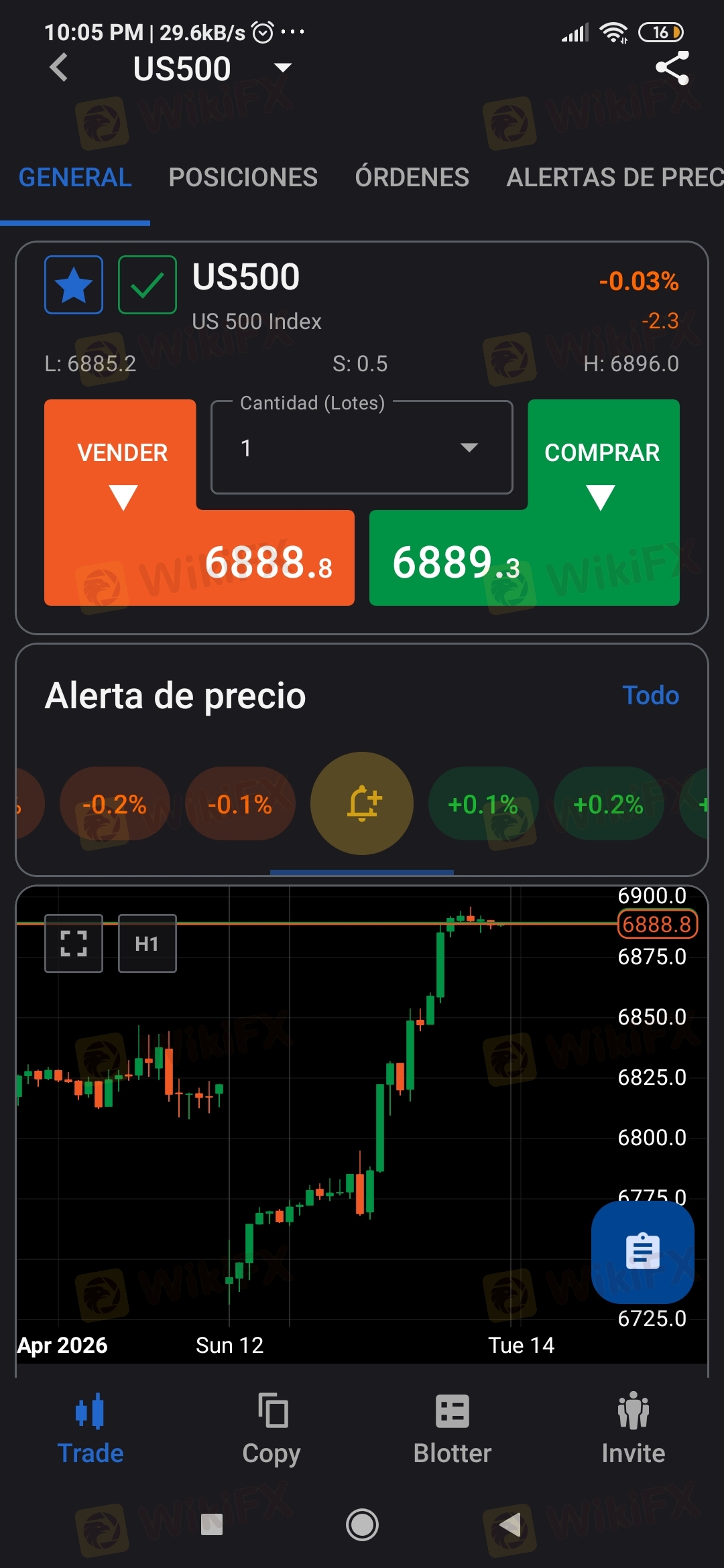Open the Blotter tab
The height and width of the screenshot is (1568, 724).
452,1429
